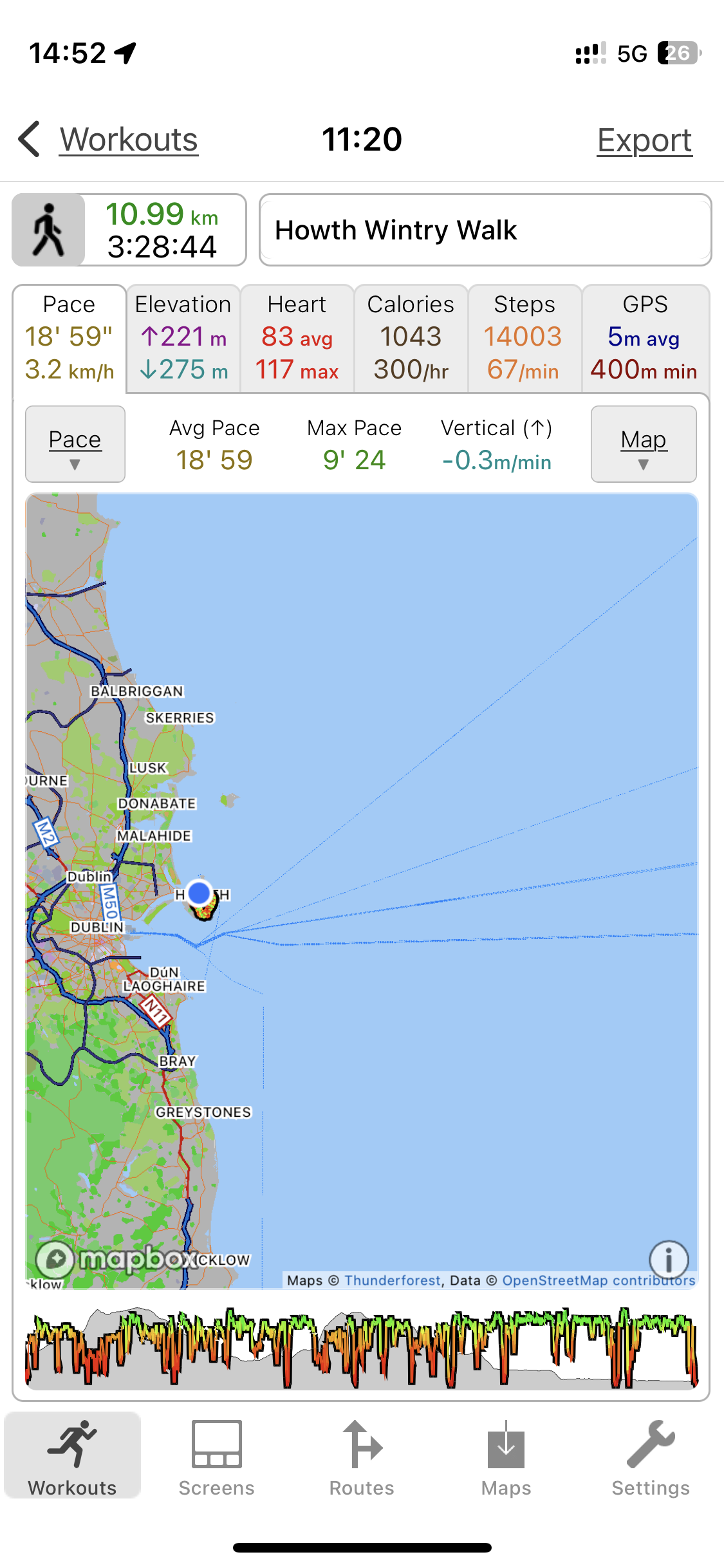Open the Screens tab

pyautogui.click(x=217, y=1458)
